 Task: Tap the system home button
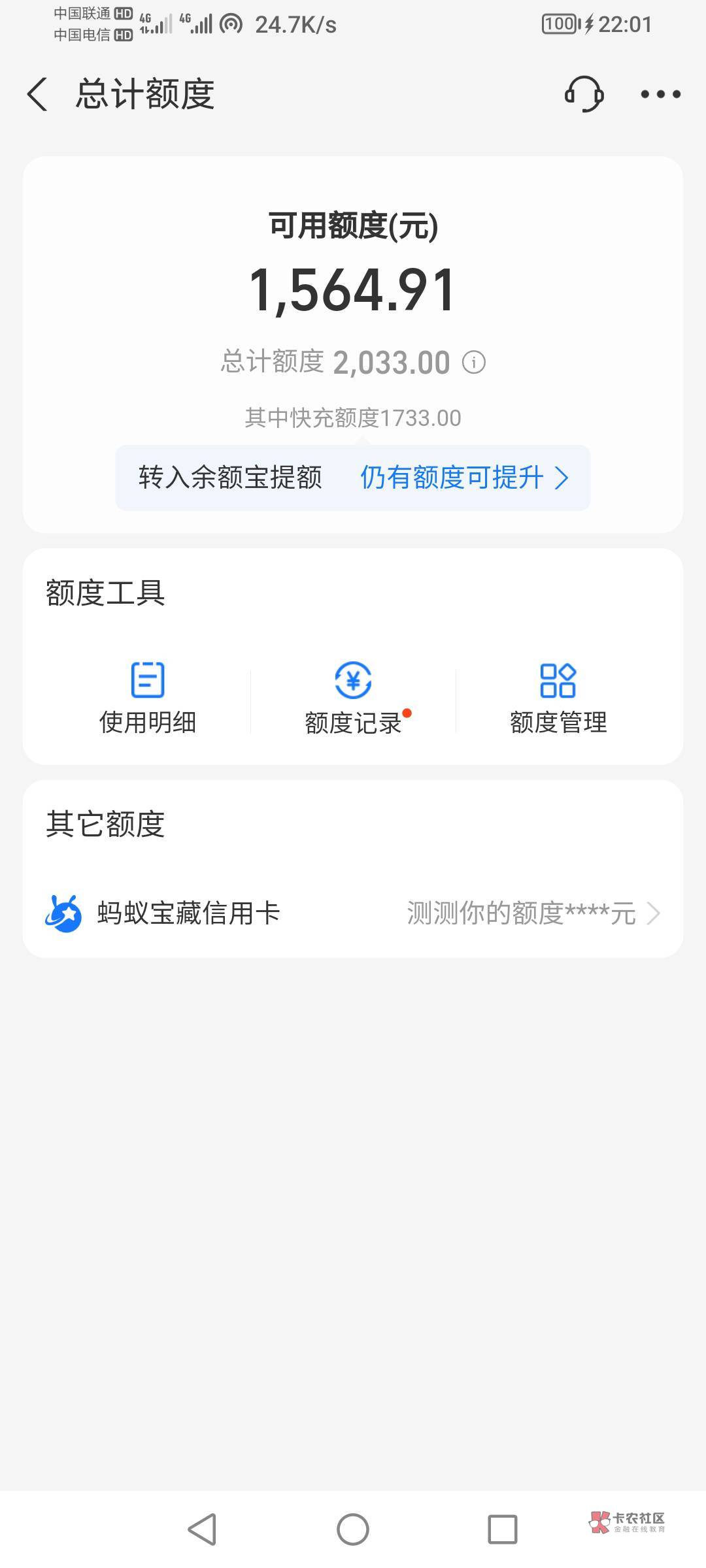coord(353,1529)
